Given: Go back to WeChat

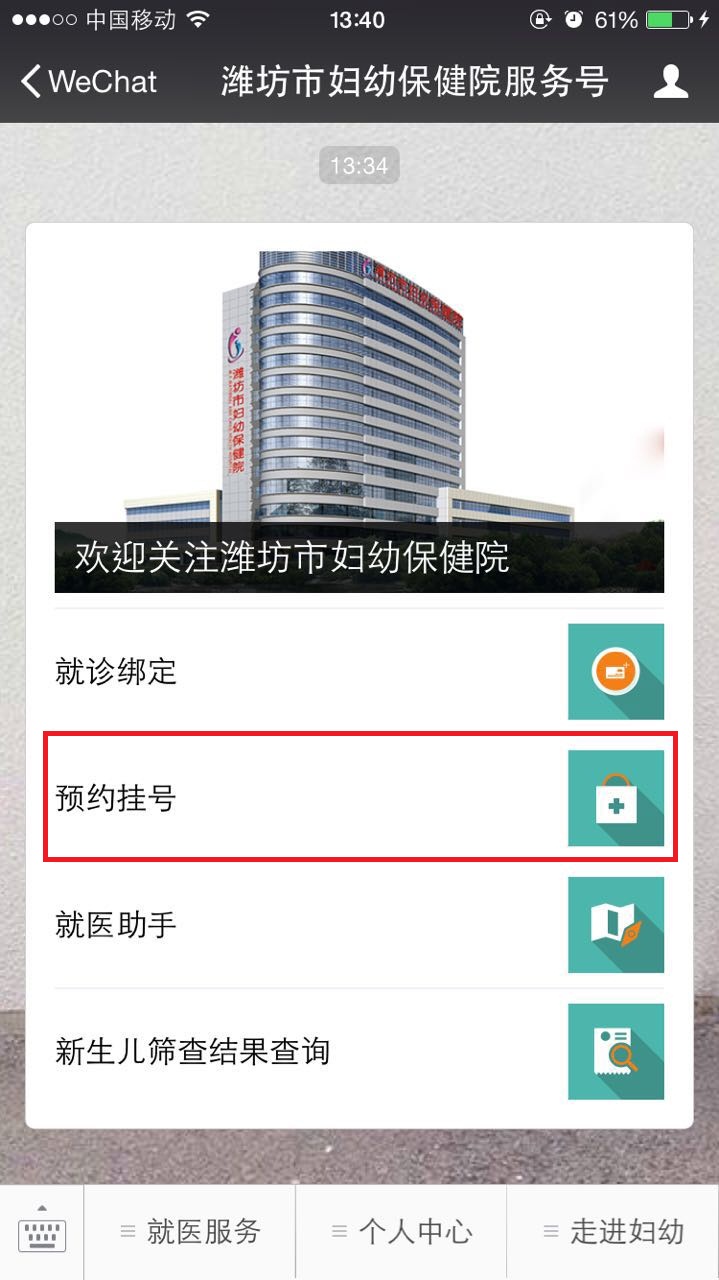Looking at the screenshot, I should 88,81.
